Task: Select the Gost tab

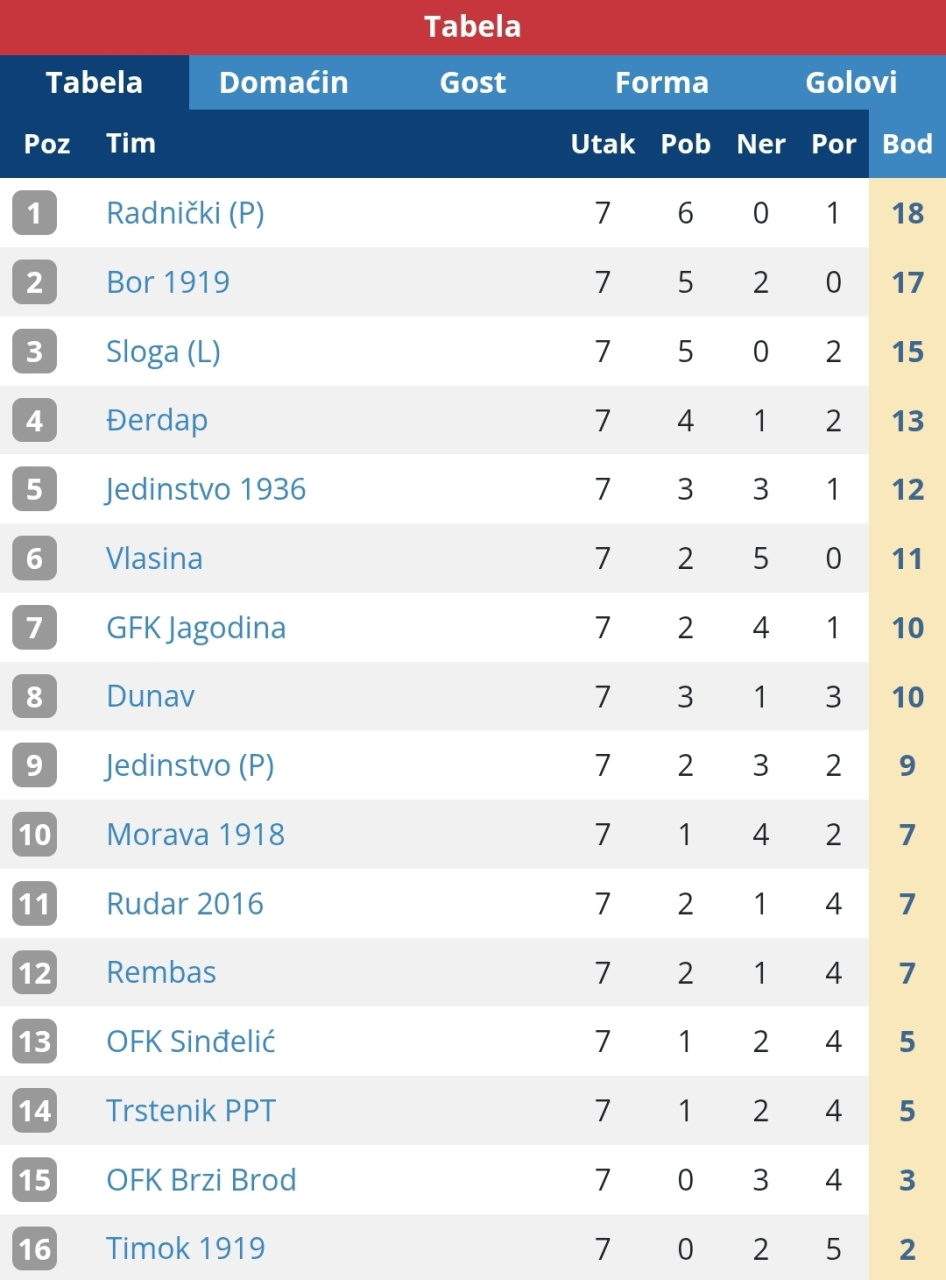Action: 473,82
